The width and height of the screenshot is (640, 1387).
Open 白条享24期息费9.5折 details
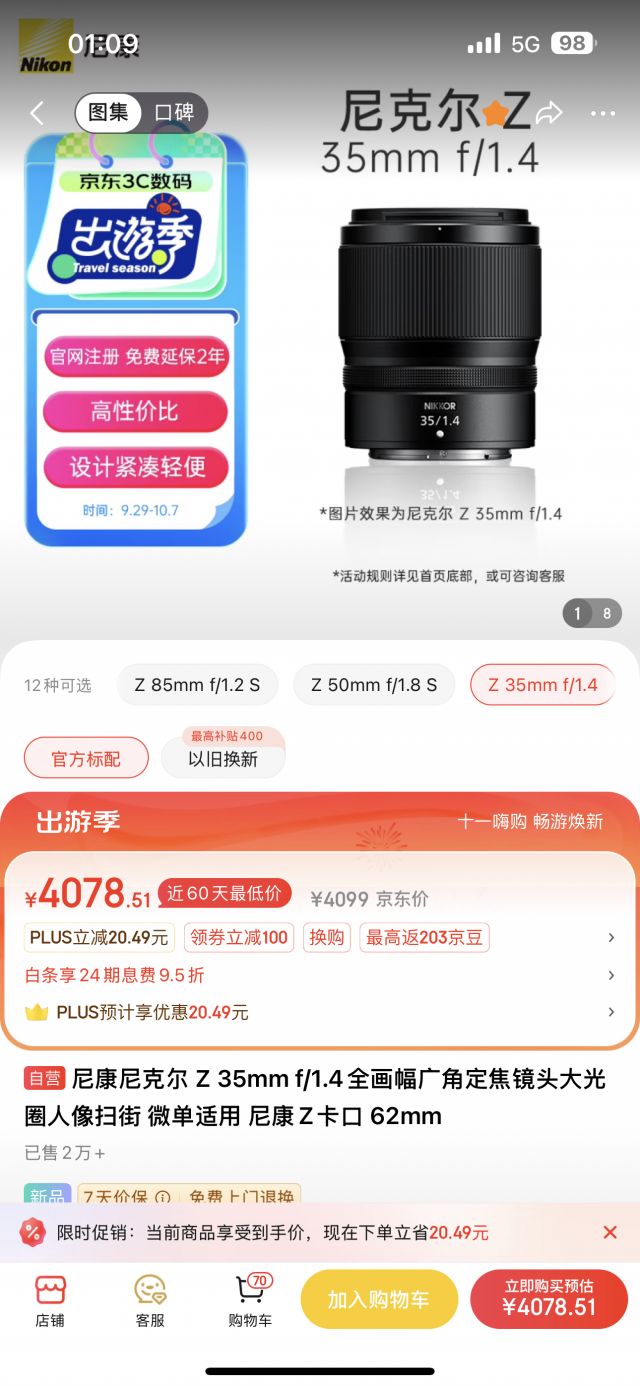click(x=320, y=975)
